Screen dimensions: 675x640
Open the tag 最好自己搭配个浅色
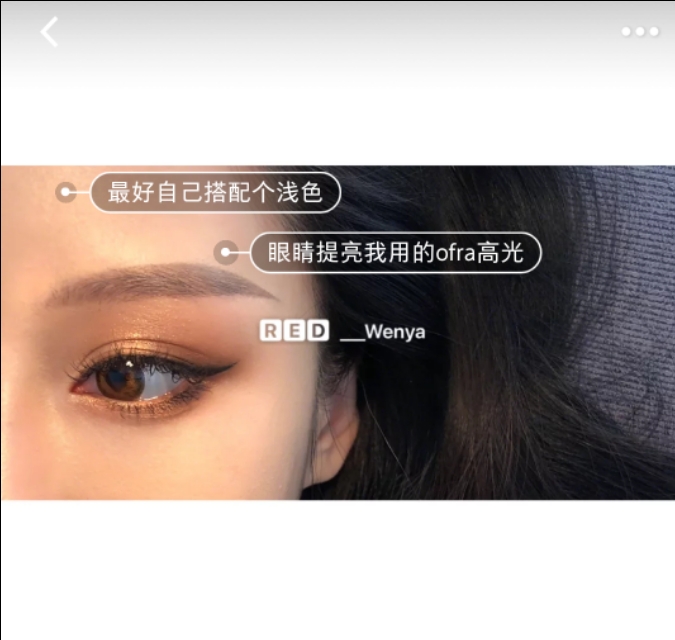pos(215,193)
